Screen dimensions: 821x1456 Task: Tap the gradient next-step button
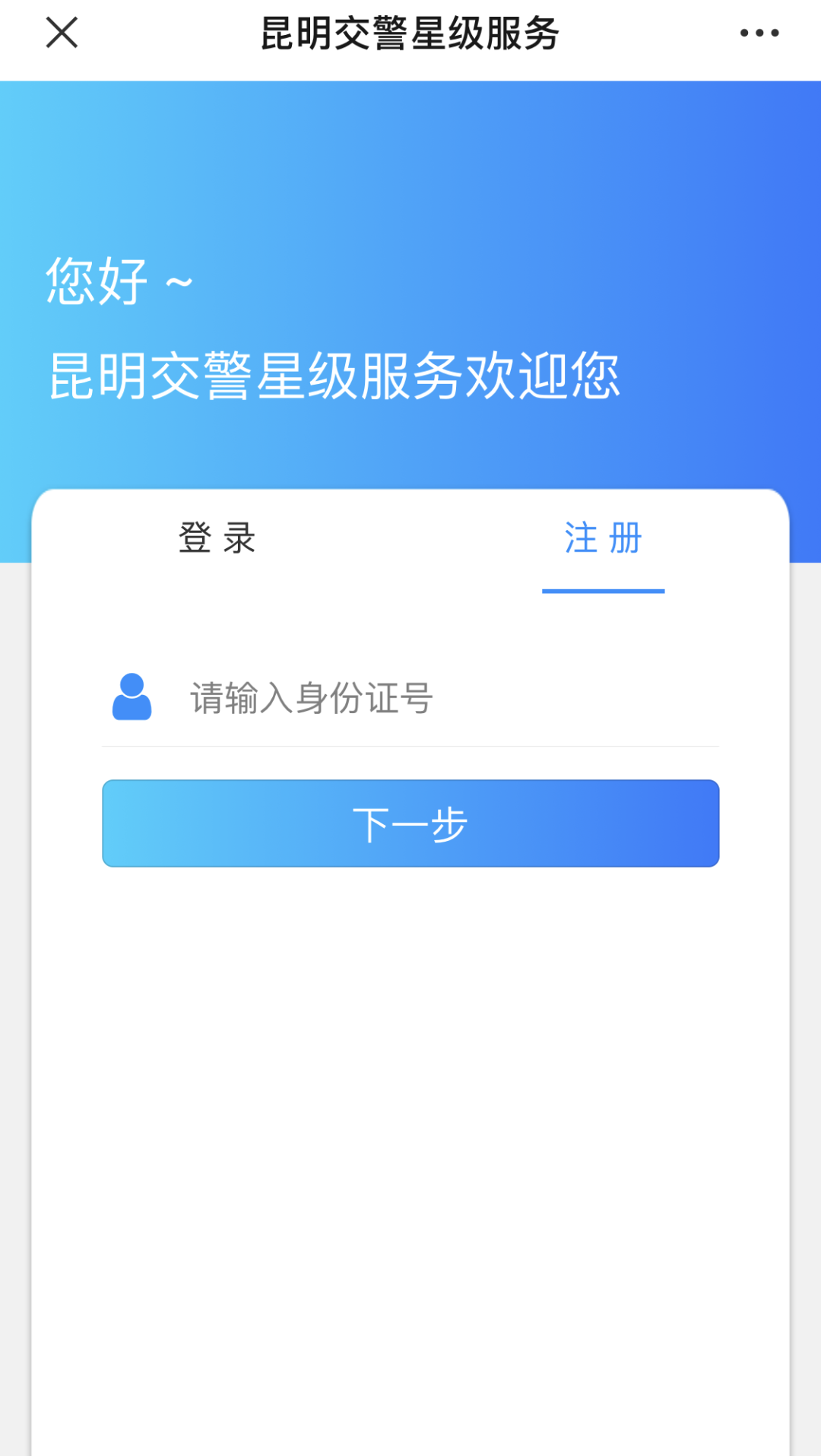click(x=409, y=823)
